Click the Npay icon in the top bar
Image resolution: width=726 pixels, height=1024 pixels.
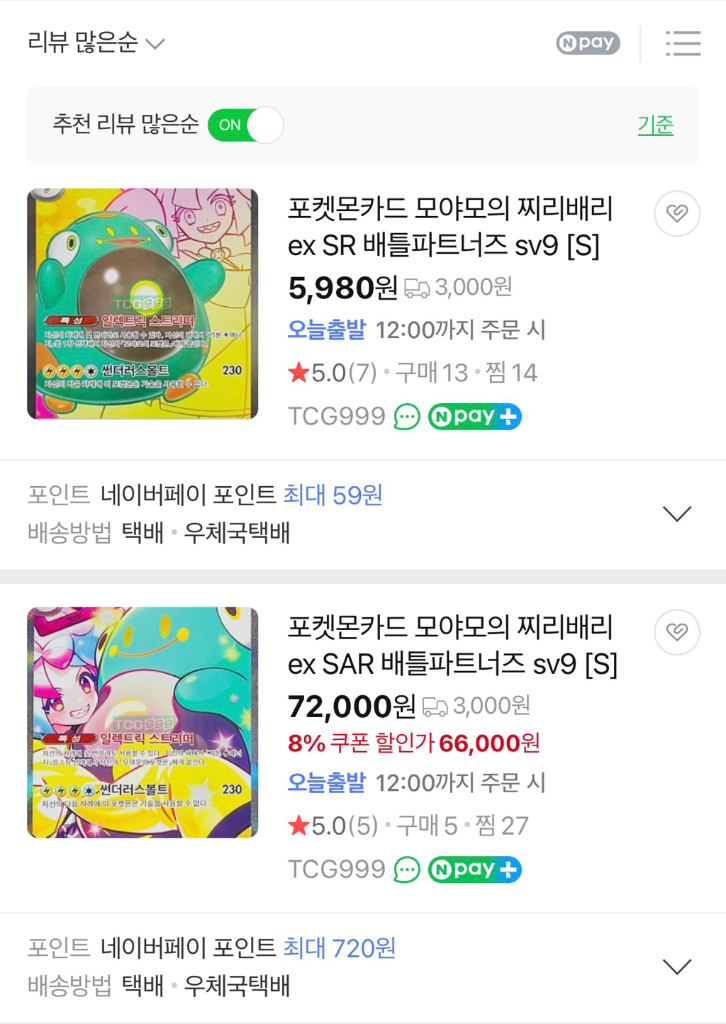click(588, 43)
